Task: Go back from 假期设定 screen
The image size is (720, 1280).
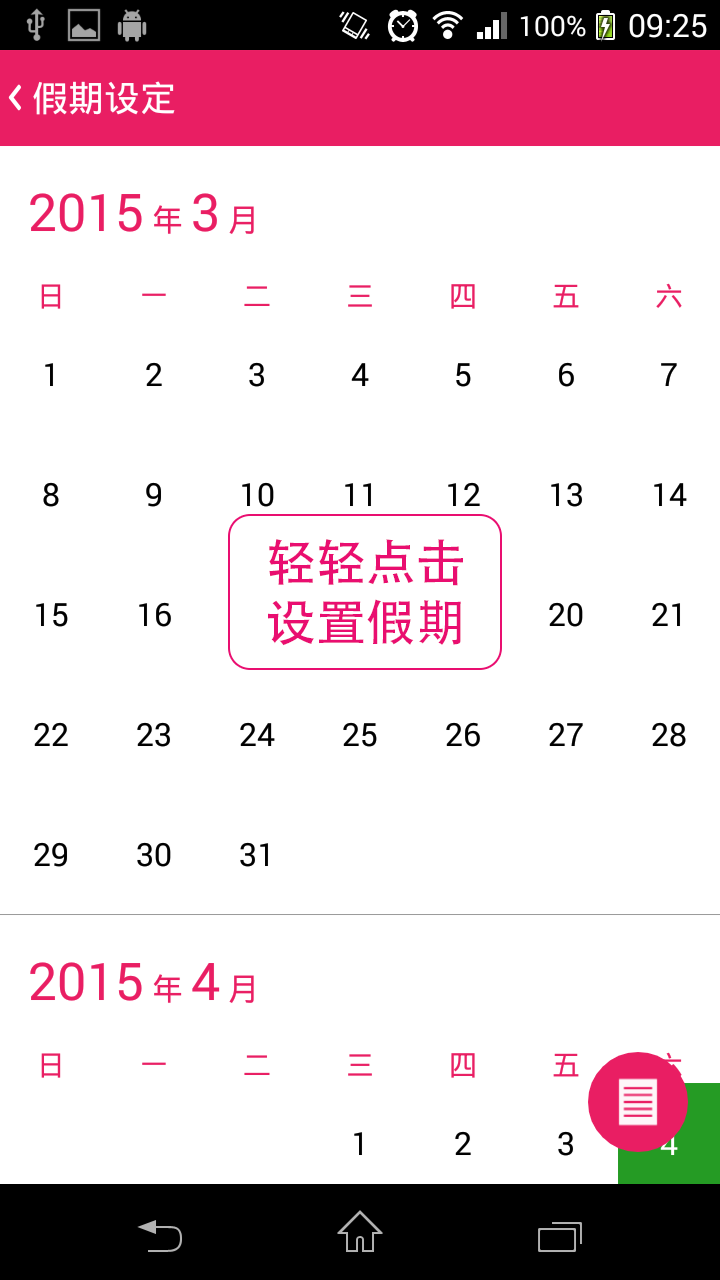Action: coord(18,98)
